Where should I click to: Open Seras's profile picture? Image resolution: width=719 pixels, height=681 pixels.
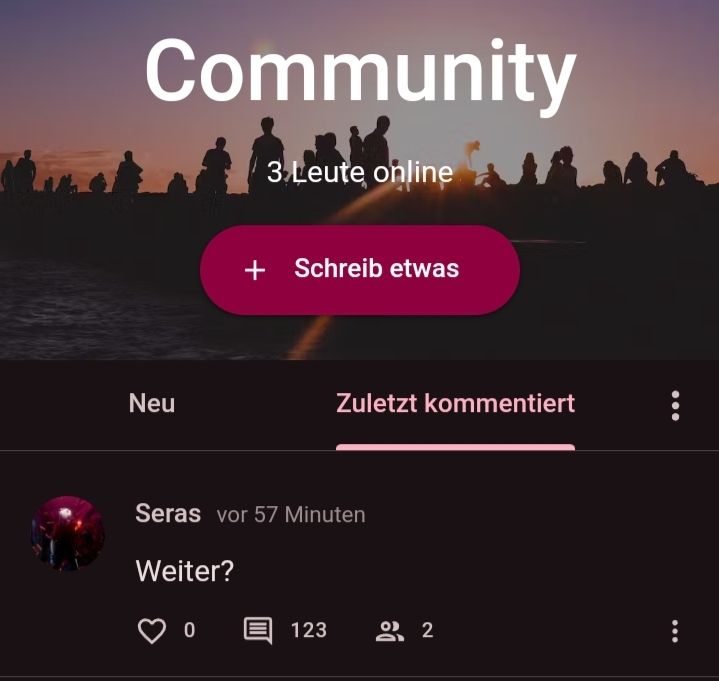point(67,533)
